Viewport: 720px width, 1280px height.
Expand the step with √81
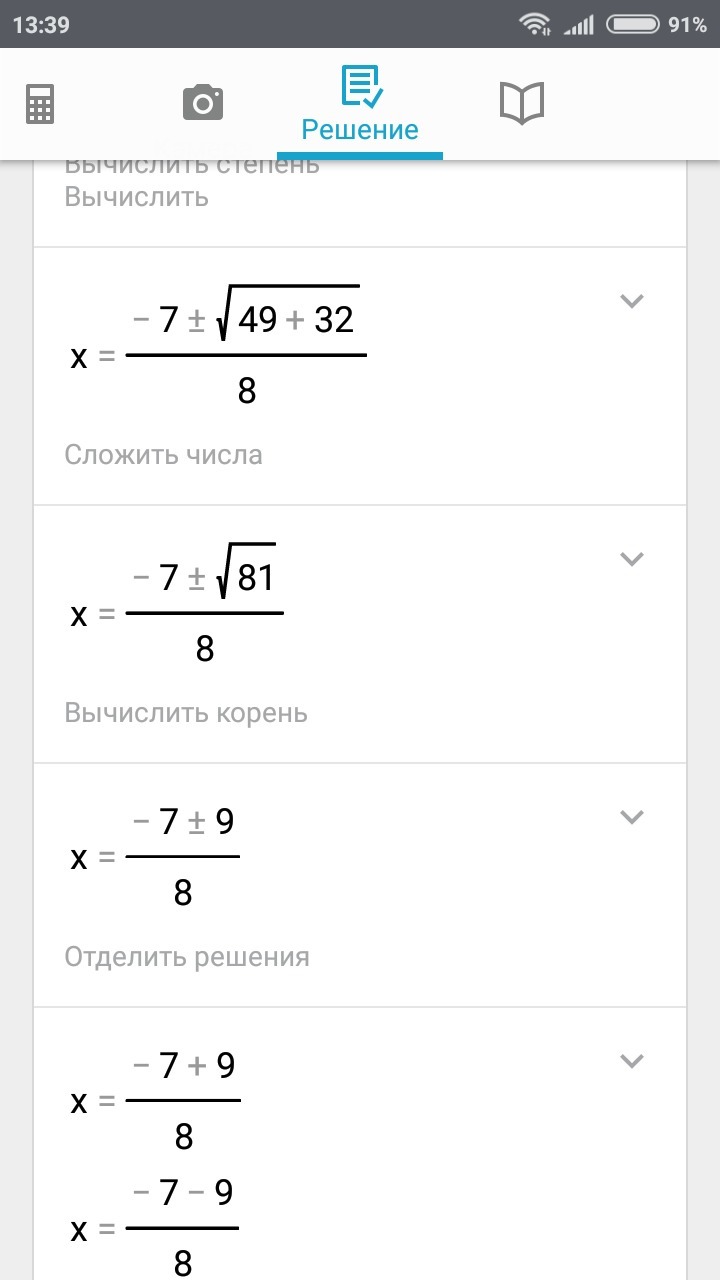(x=631, y=559)
